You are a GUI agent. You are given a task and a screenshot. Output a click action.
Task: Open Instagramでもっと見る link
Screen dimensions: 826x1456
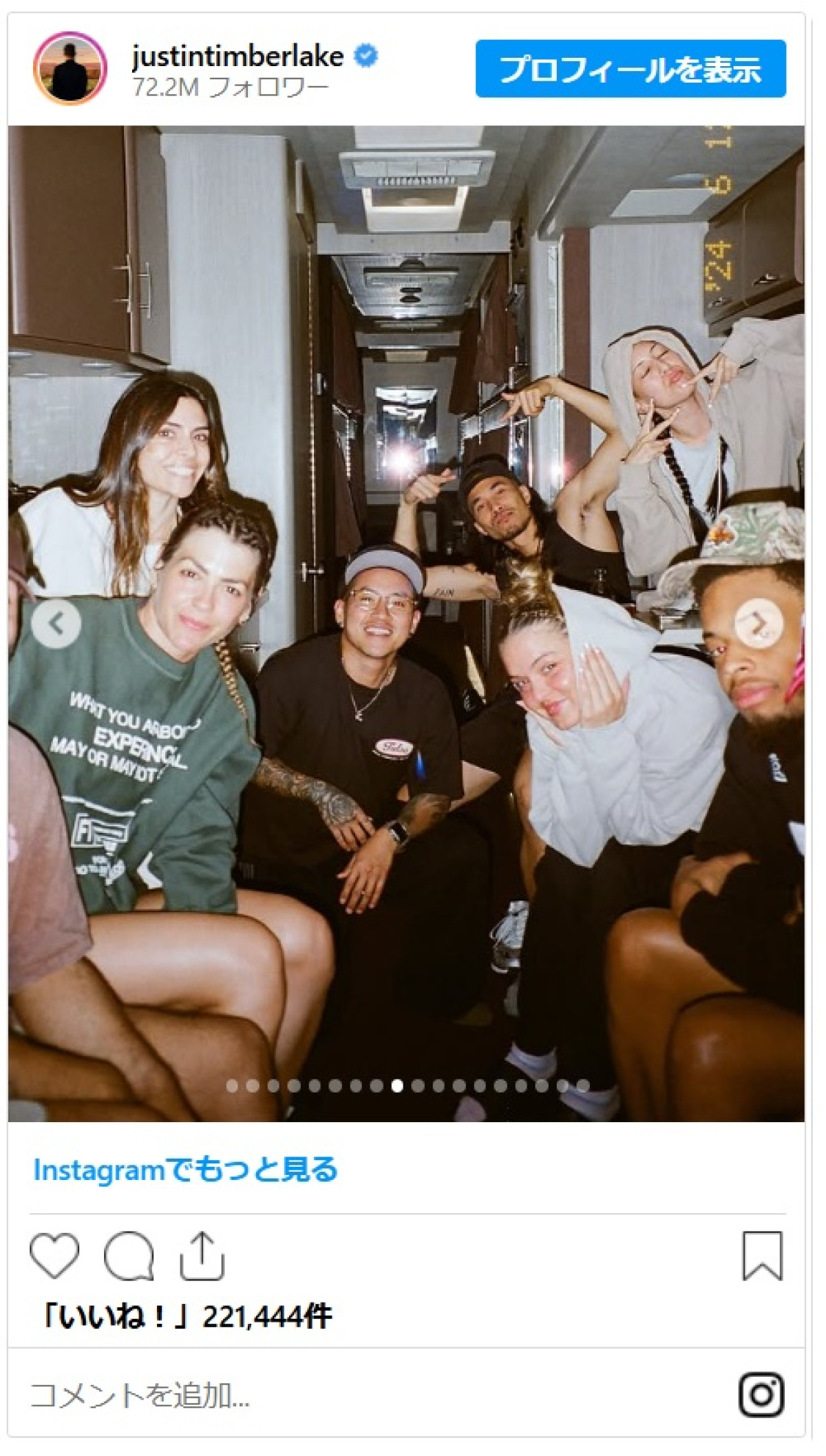point(185,1170)
